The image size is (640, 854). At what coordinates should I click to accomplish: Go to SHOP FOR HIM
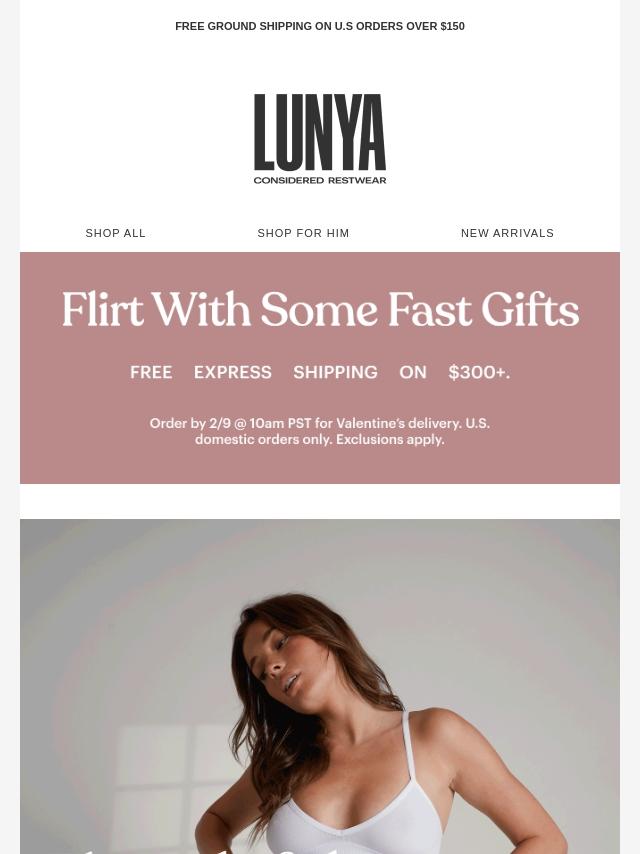(303, 233)
